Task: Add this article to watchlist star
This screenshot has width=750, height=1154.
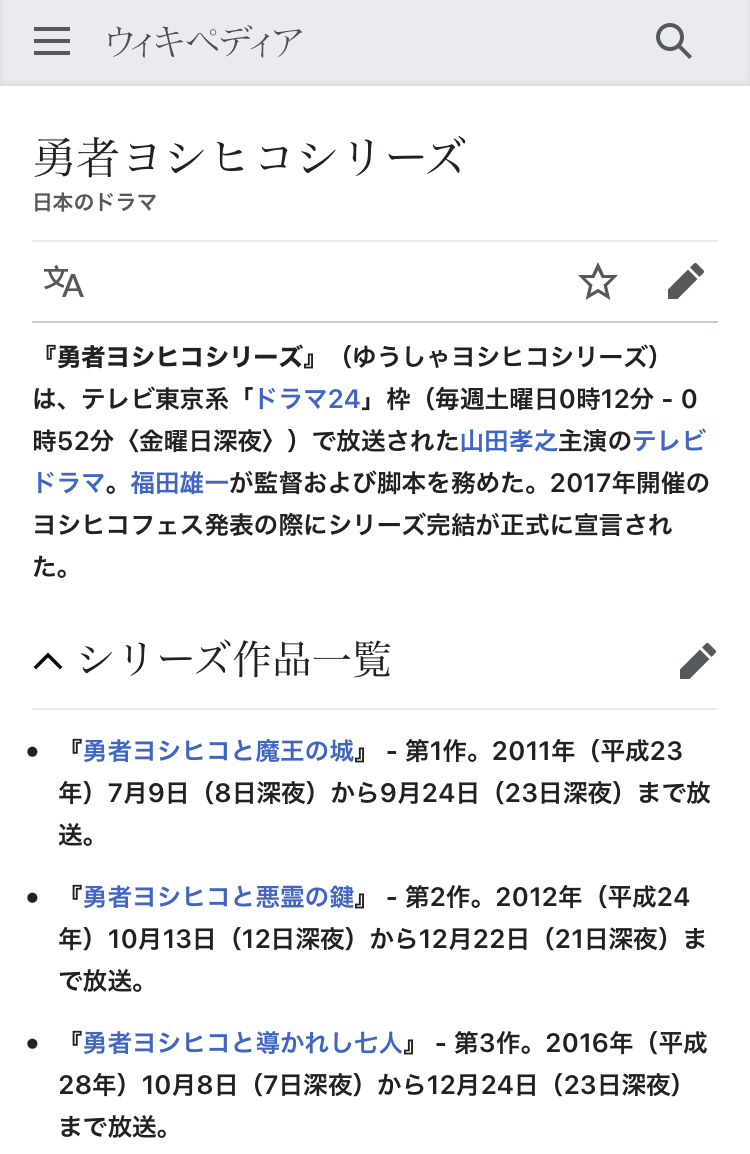Action: point(598,283)
